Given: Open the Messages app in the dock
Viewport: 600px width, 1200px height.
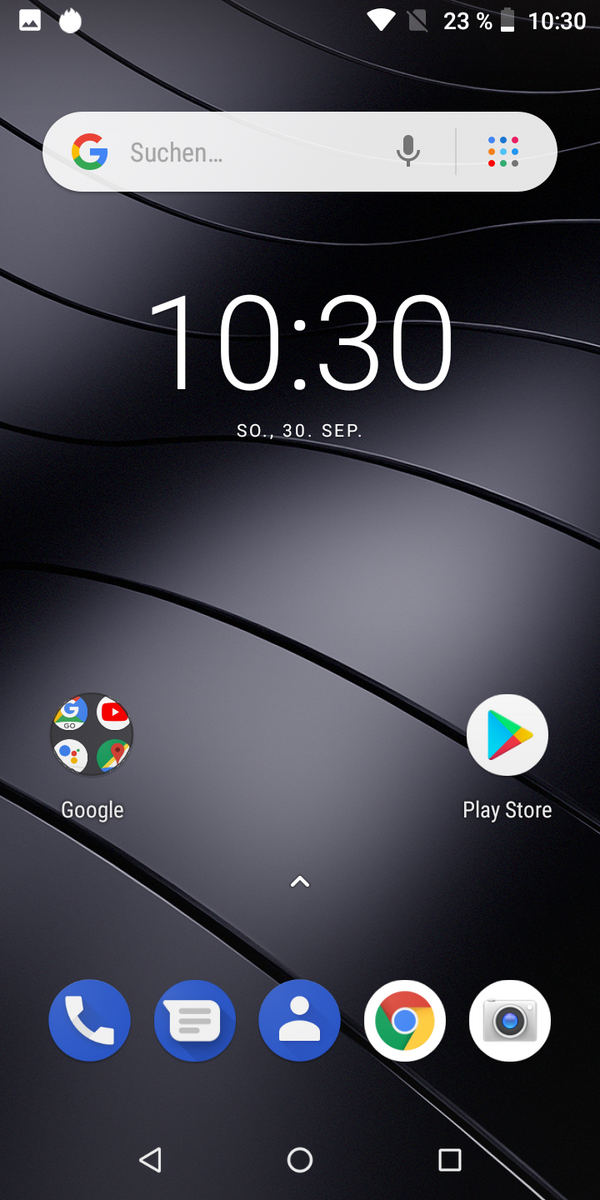Looking at the screenshot, I should [195, 1020].
